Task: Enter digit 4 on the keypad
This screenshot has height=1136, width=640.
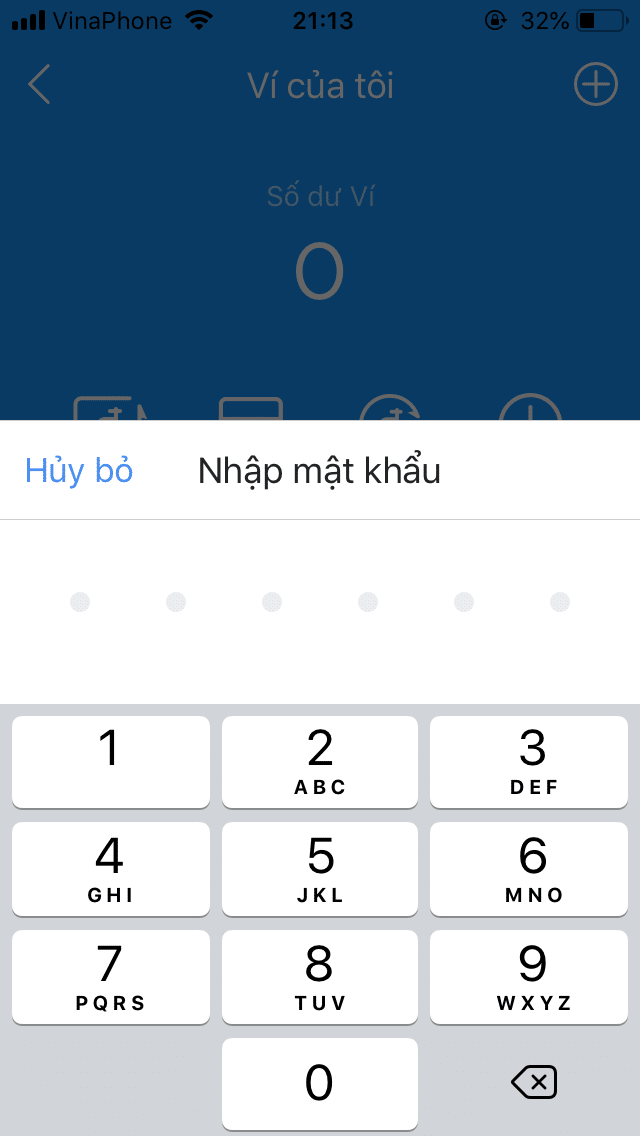Action: [x=111, y=869]
